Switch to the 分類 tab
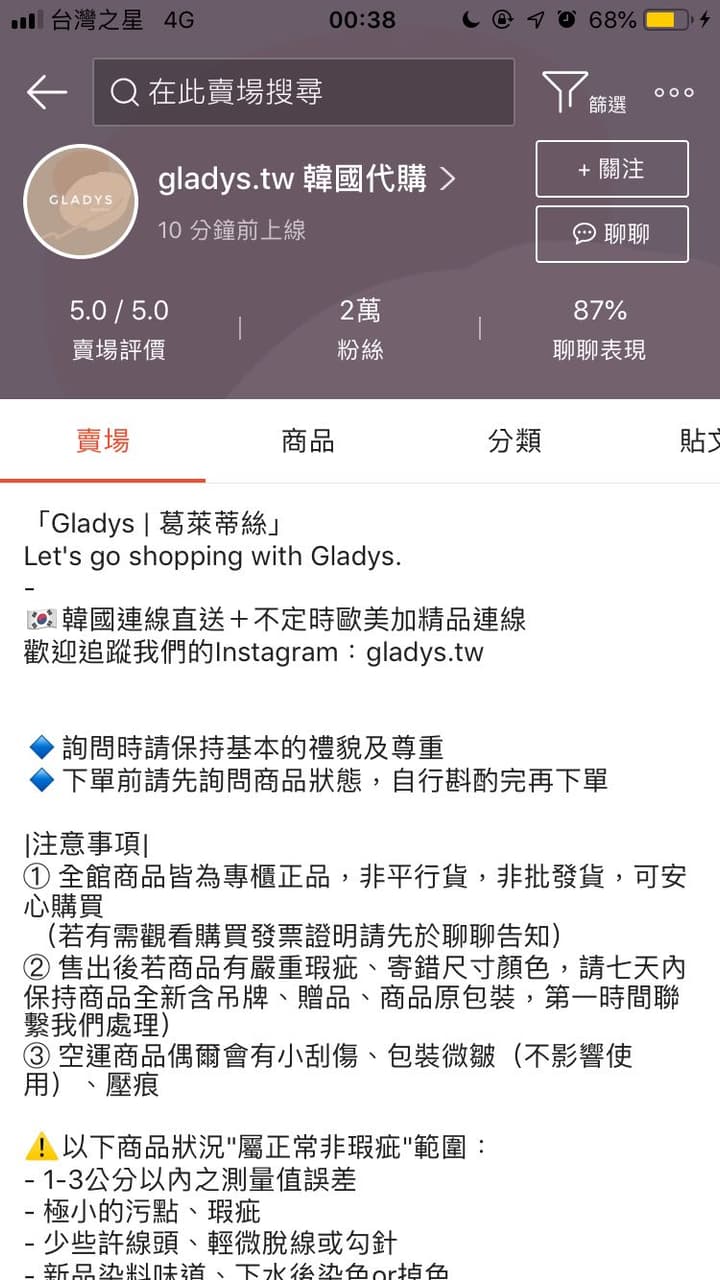 click(x=514, y=441)
